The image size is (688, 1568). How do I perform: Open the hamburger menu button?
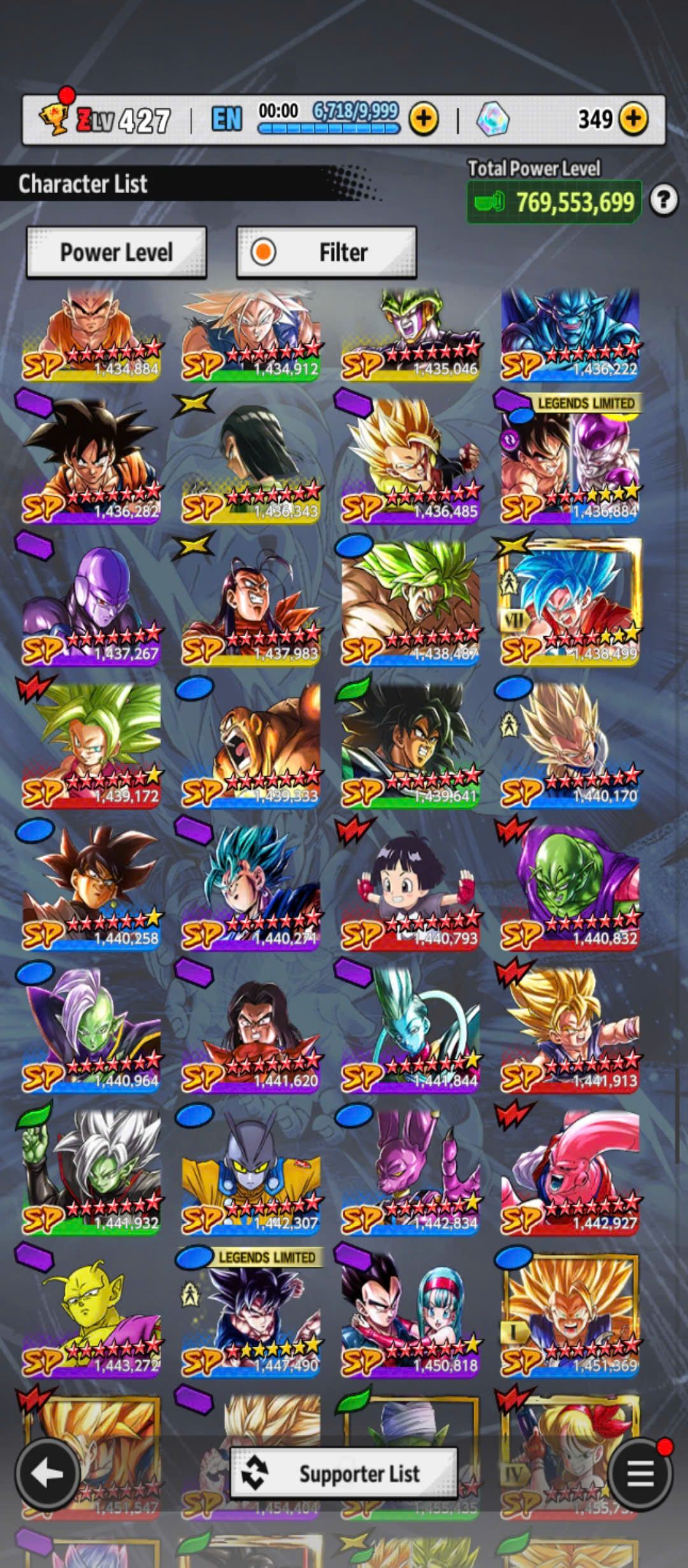click(640, 1473)
